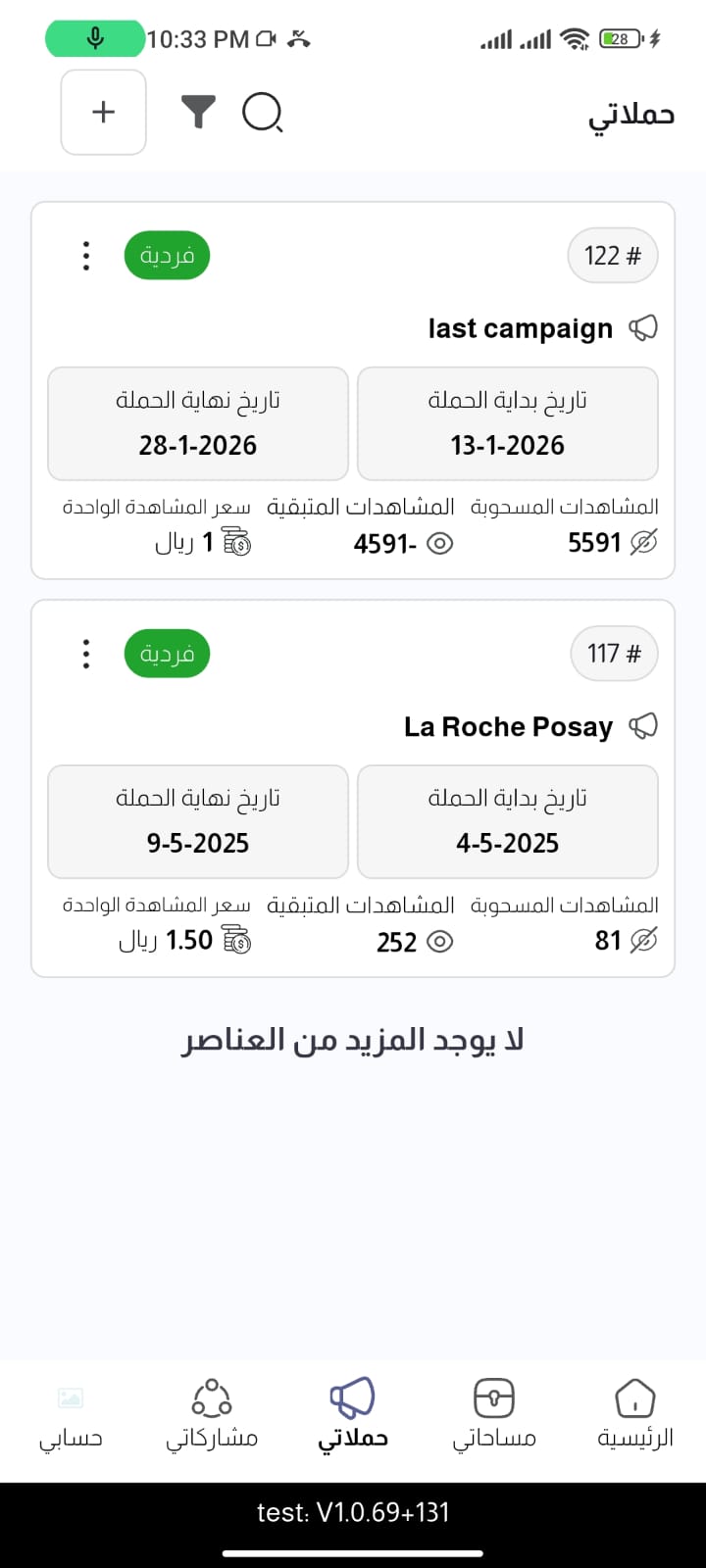Screen dimensions: 706x1568
Task: Click the campaign end date 9-5-2025 field
Action: (x=197, y=821)
